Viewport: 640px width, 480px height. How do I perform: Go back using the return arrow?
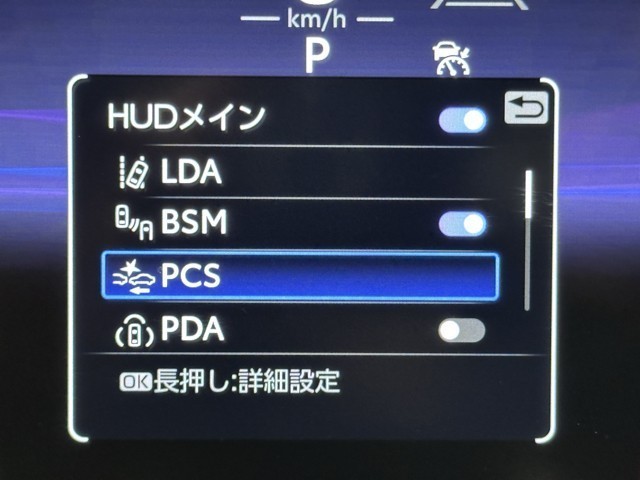[526, 108]
